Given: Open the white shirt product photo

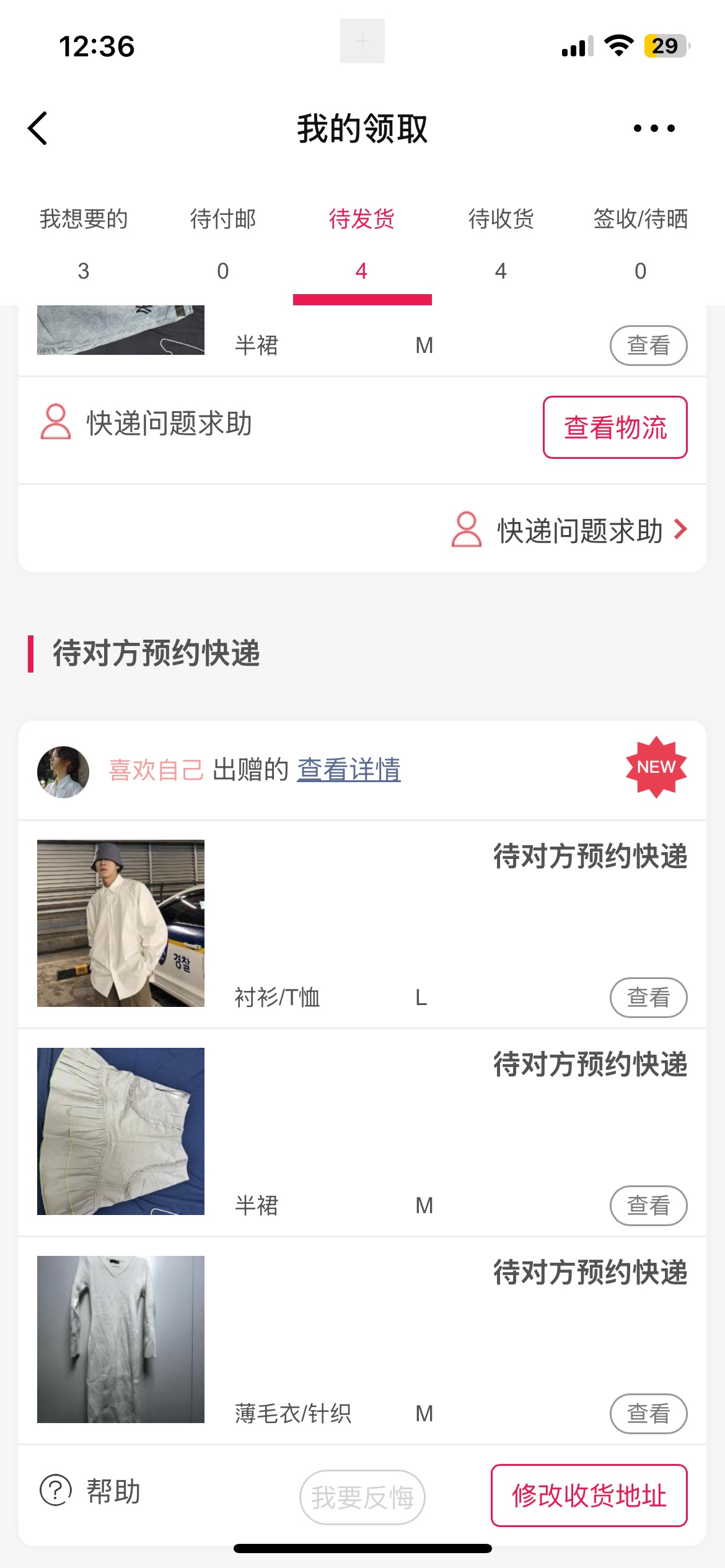Looking at the screenshot, I should [x=121, y=923].
